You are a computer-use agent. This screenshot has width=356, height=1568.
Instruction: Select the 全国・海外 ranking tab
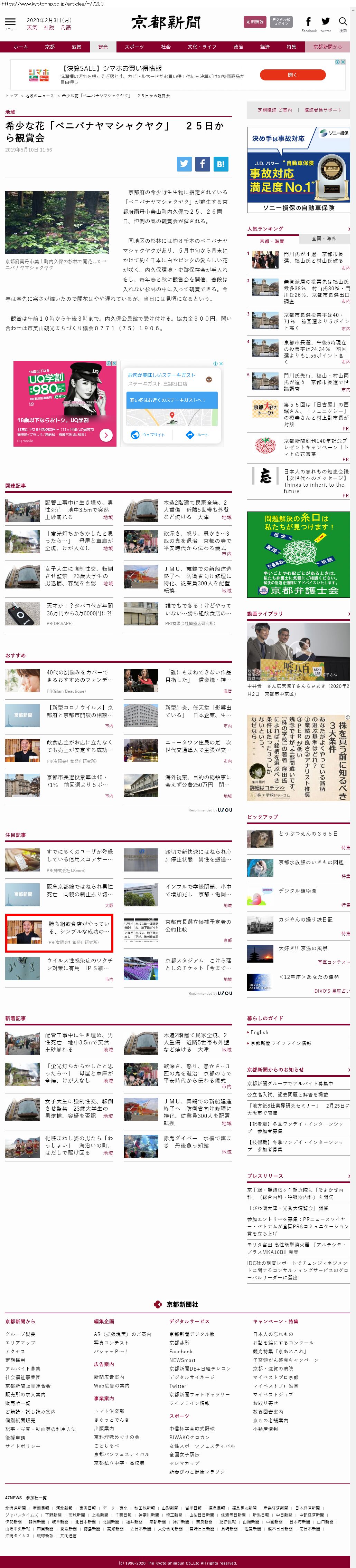(324, 238)
